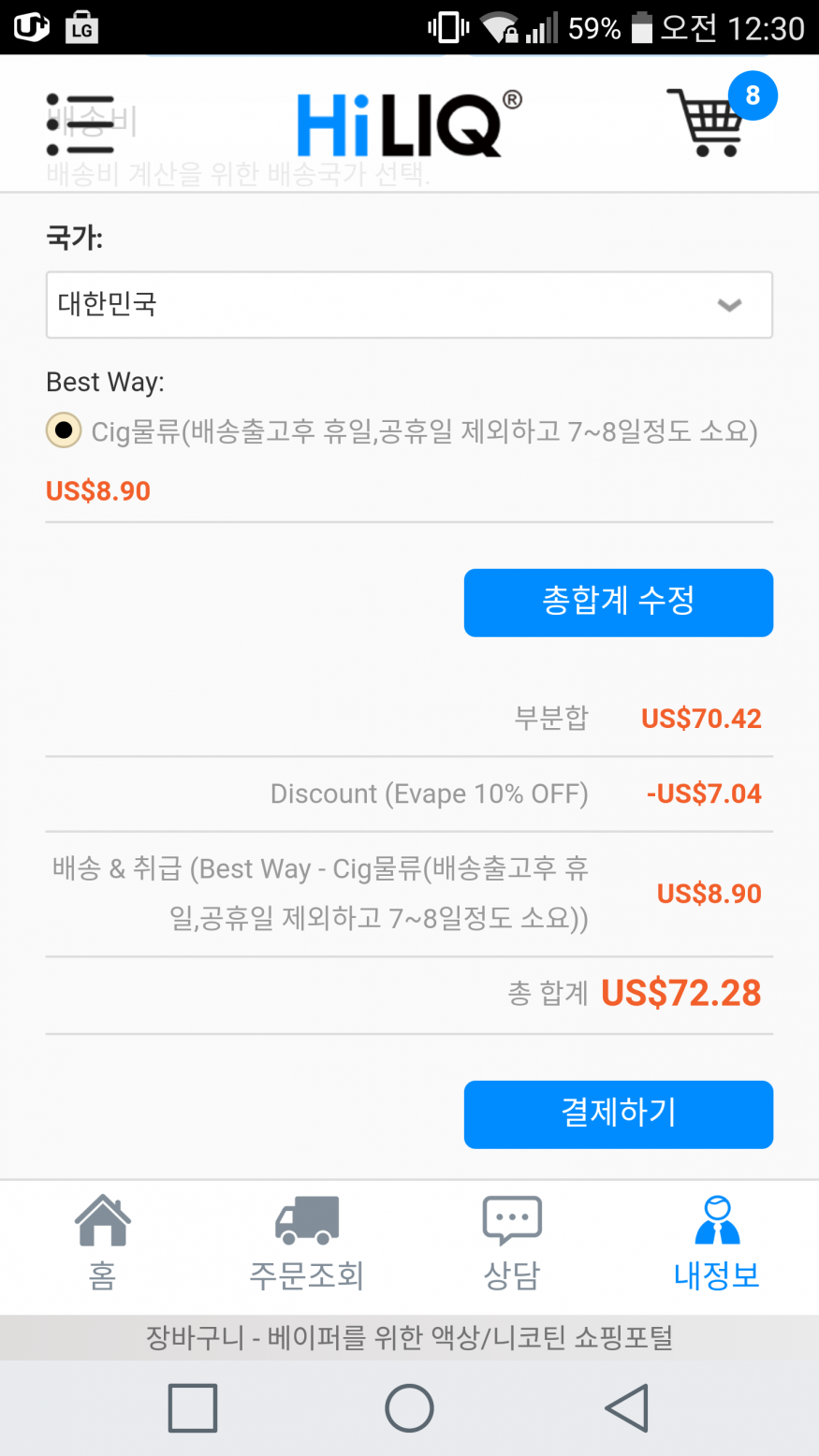Image resolution: width=819 pixels, height=1456 pixels.
Task: Switch to the 주문조회 tab
Action: [x=306, y=1244]
